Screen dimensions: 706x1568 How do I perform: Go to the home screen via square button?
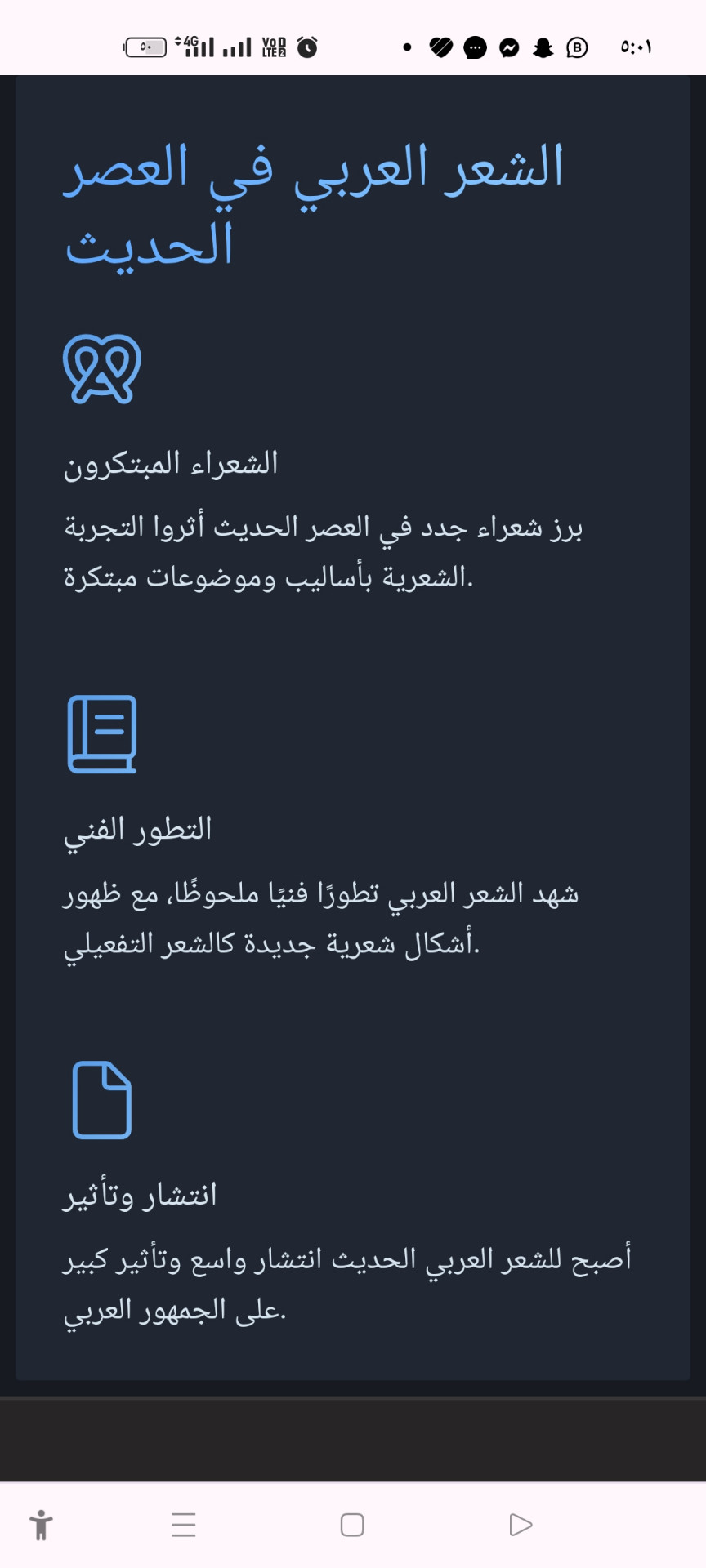pyautogui.click(x=352, y=1525)
